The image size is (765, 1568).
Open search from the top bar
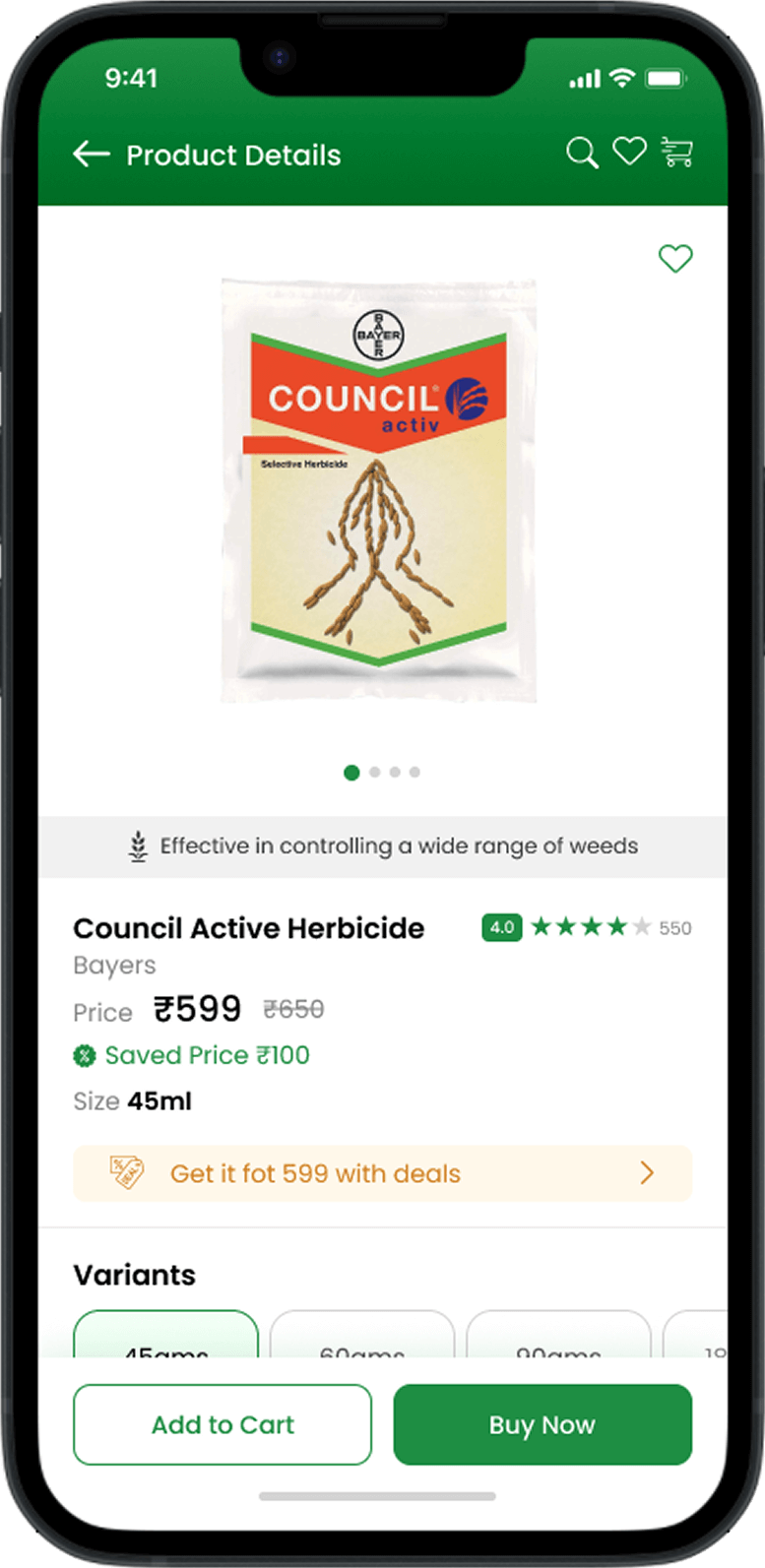(581, 154)
